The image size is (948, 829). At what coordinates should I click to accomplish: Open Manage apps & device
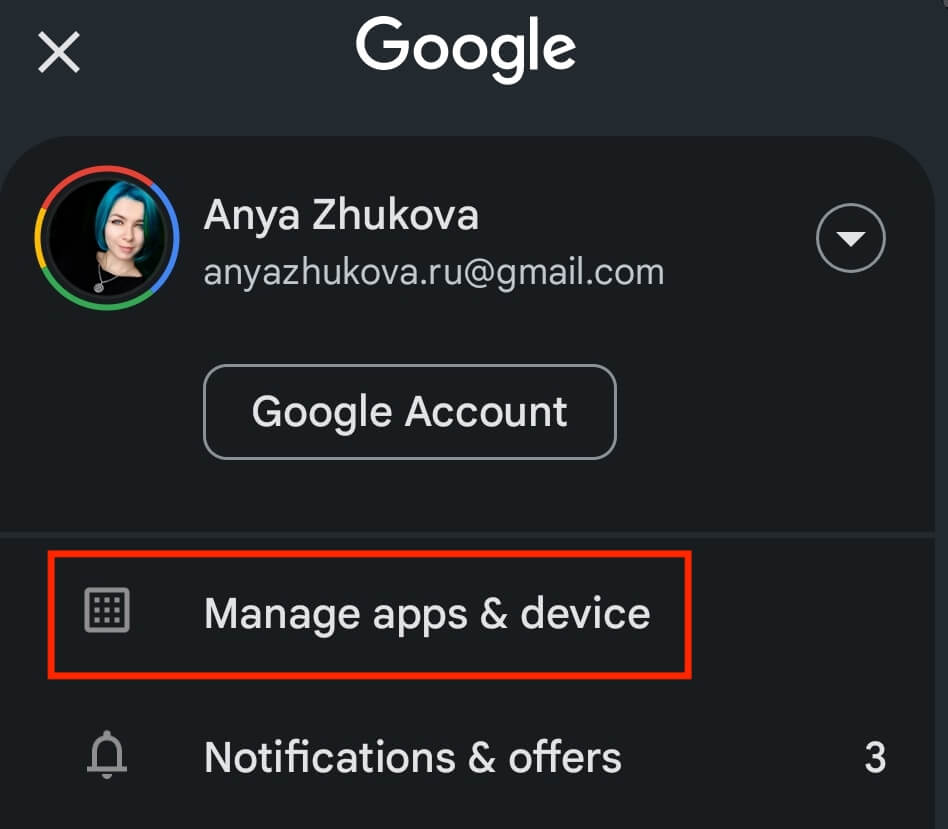coord(426,613)
